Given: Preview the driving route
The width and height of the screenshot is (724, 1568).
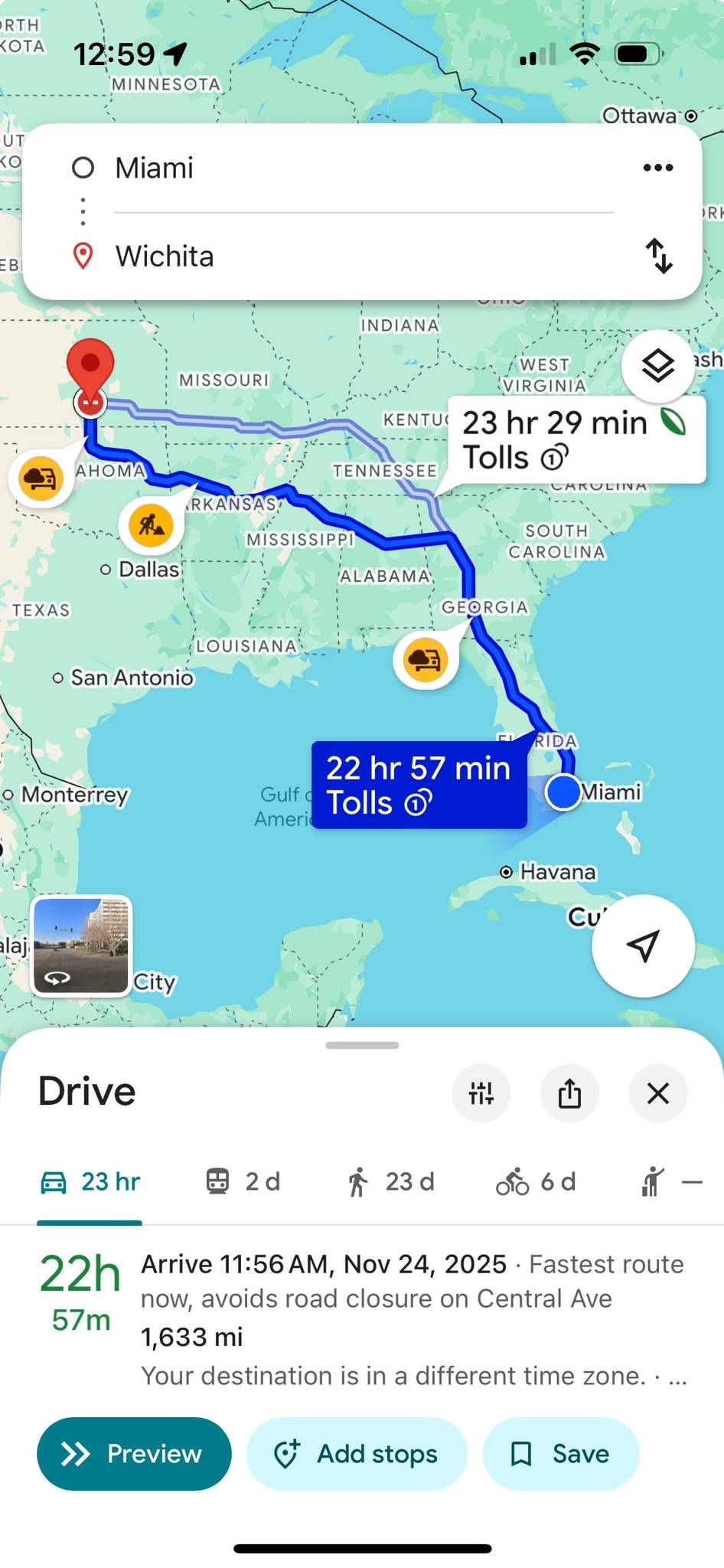Looking at the screenshot, I should 134,1453.
